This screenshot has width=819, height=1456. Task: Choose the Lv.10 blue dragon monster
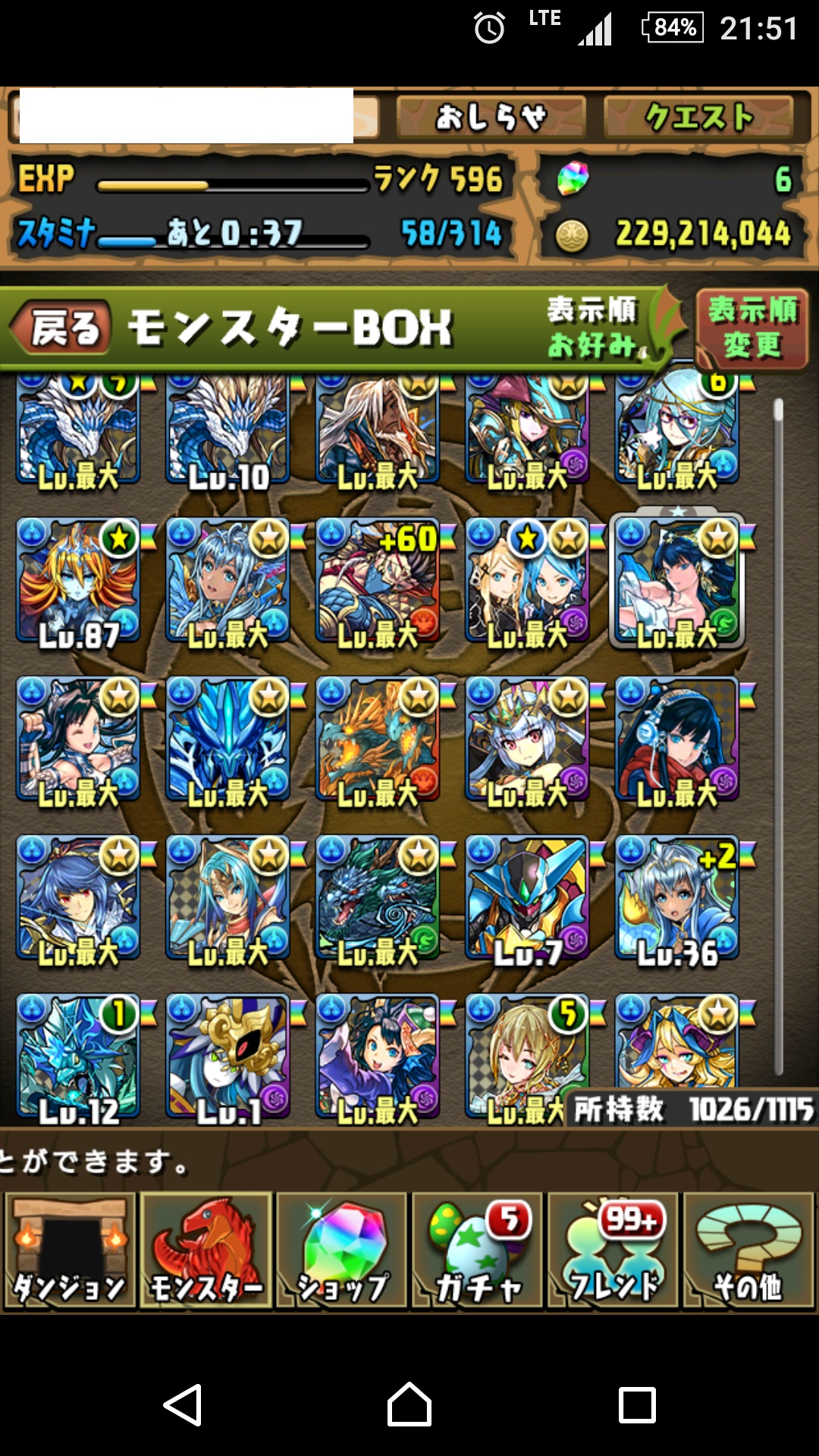(x=228, y=431)
